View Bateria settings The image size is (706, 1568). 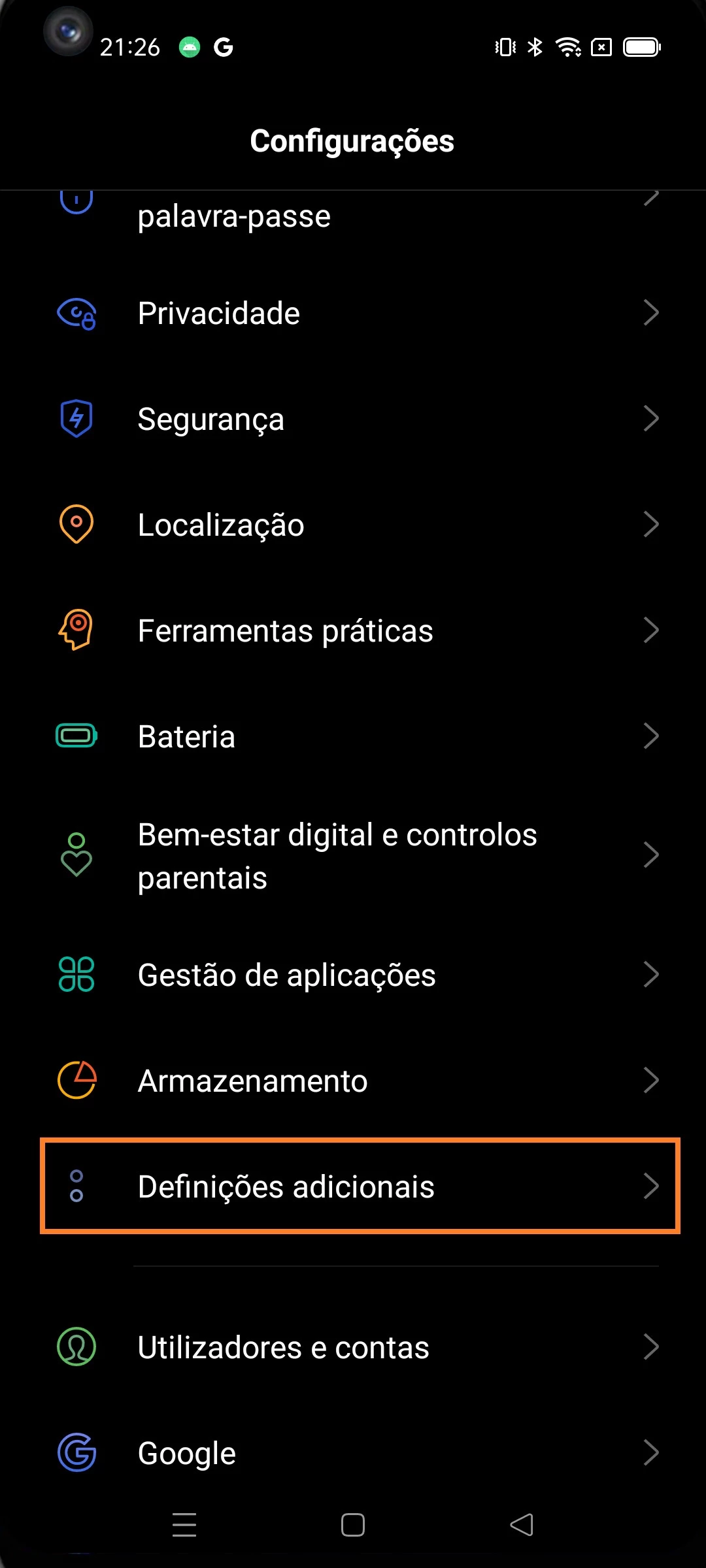tap(353, 737)
